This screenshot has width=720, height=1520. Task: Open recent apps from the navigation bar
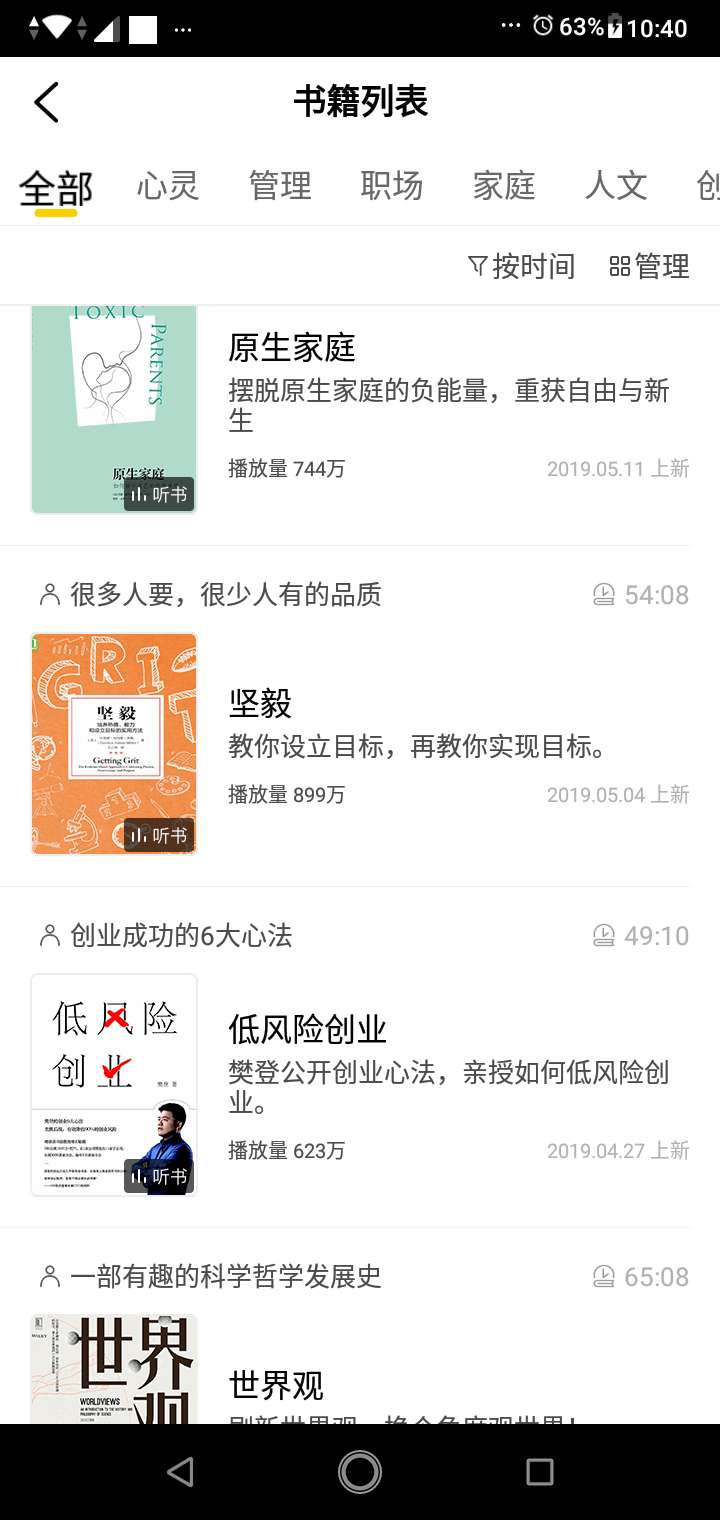540,1471
